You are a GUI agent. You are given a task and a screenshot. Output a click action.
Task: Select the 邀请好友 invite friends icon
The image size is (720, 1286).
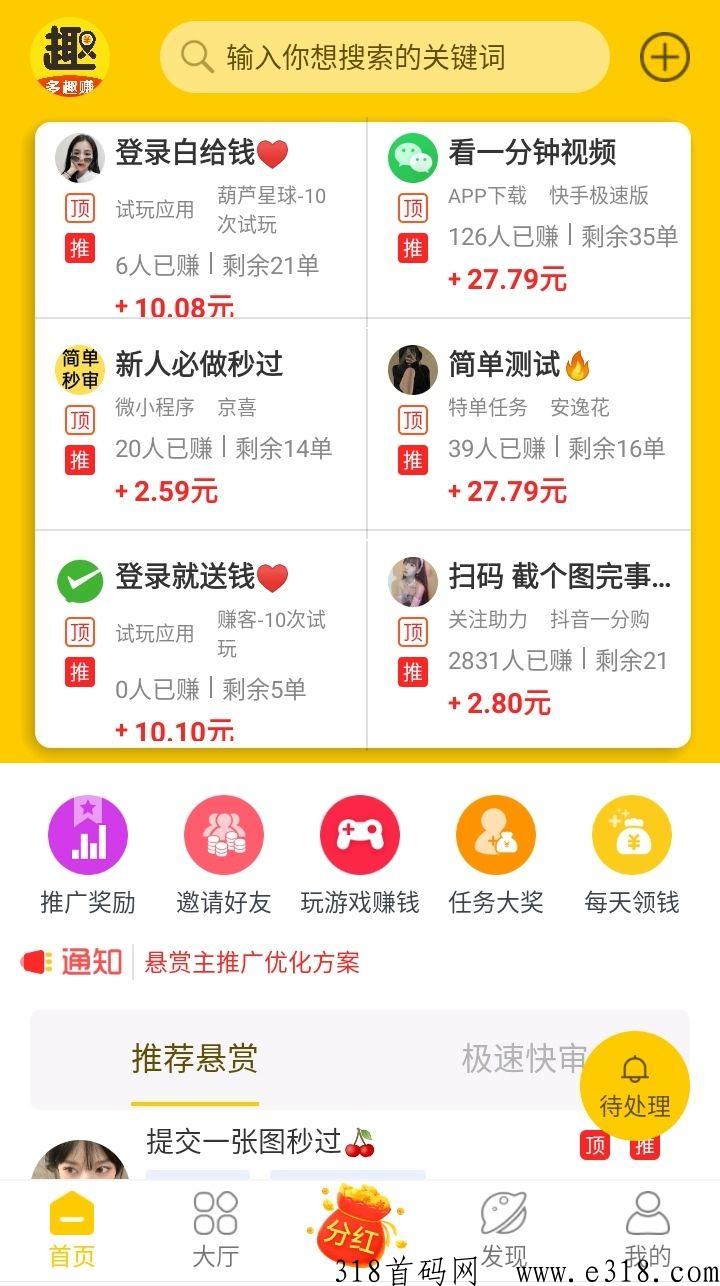[x=223, y=834]
